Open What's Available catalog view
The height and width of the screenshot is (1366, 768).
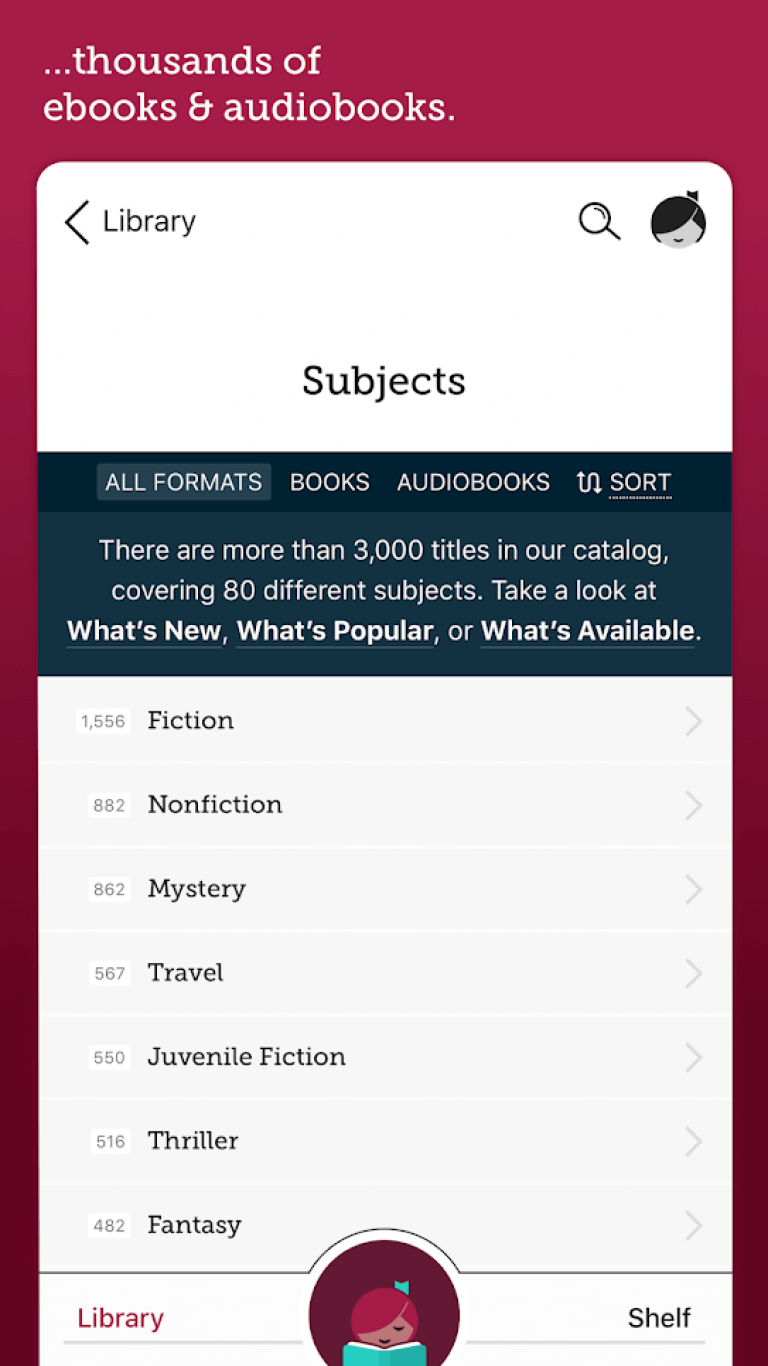587,630
